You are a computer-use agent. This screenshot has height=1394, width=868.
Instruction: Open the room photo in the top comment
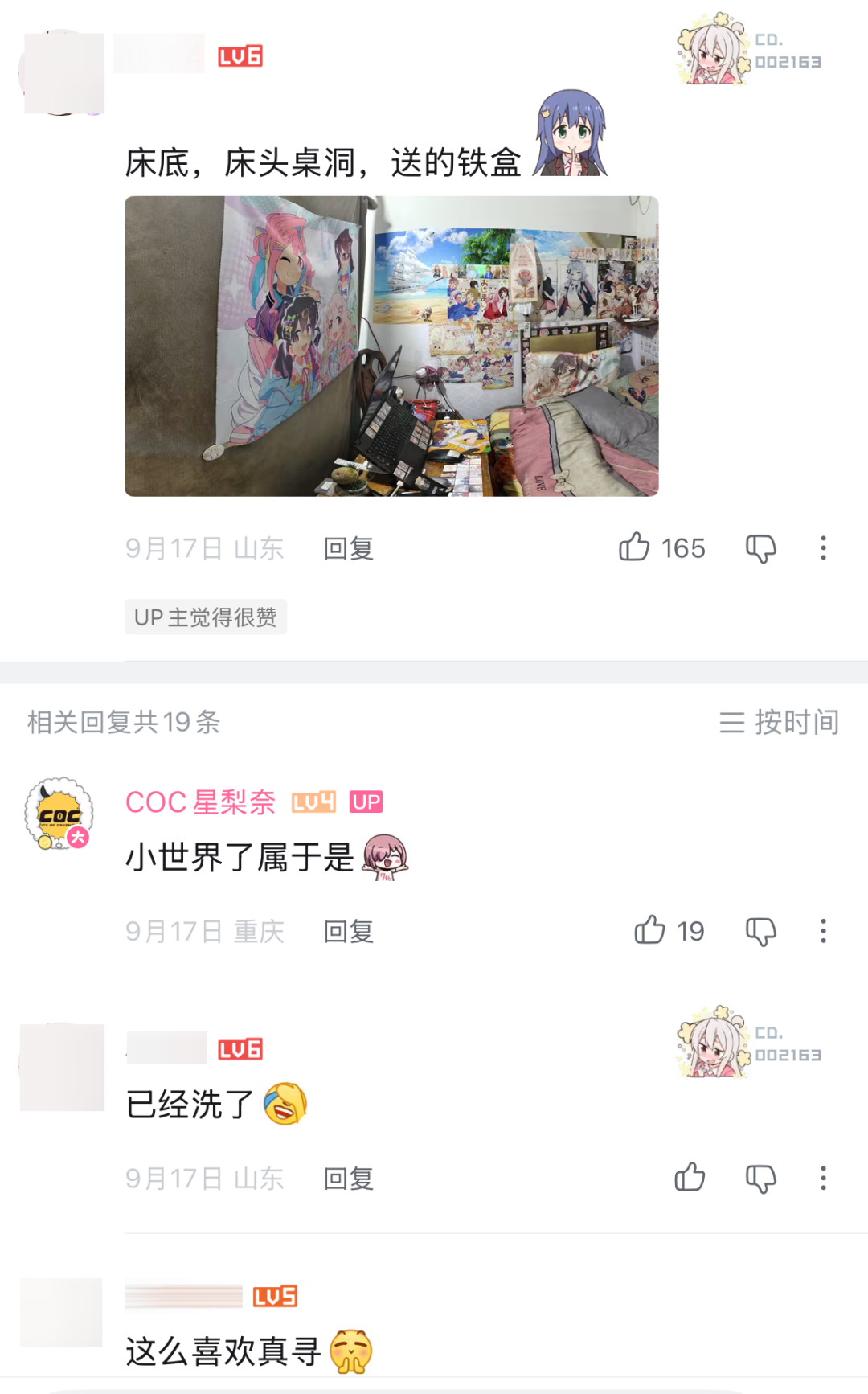click(391, 346)
